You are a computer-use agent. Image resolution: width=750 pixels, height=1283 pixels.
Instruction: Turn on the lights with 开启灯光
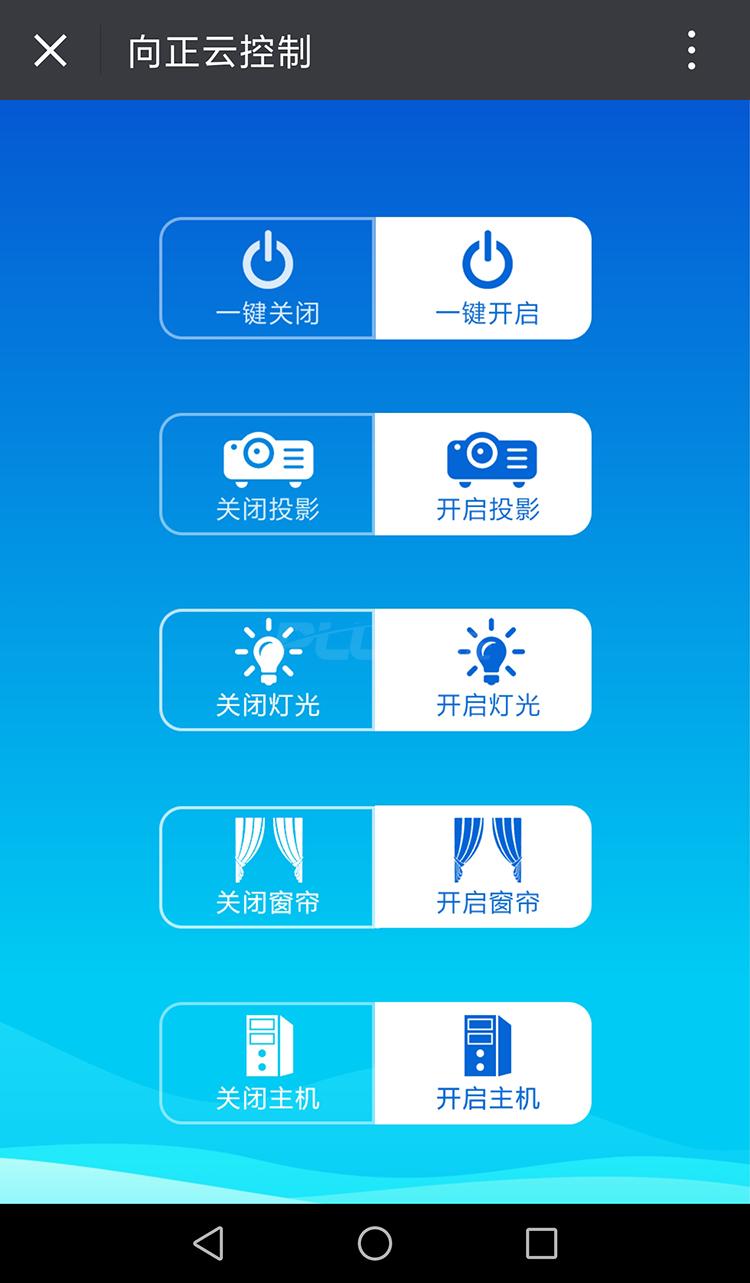(x=483, y=670)
